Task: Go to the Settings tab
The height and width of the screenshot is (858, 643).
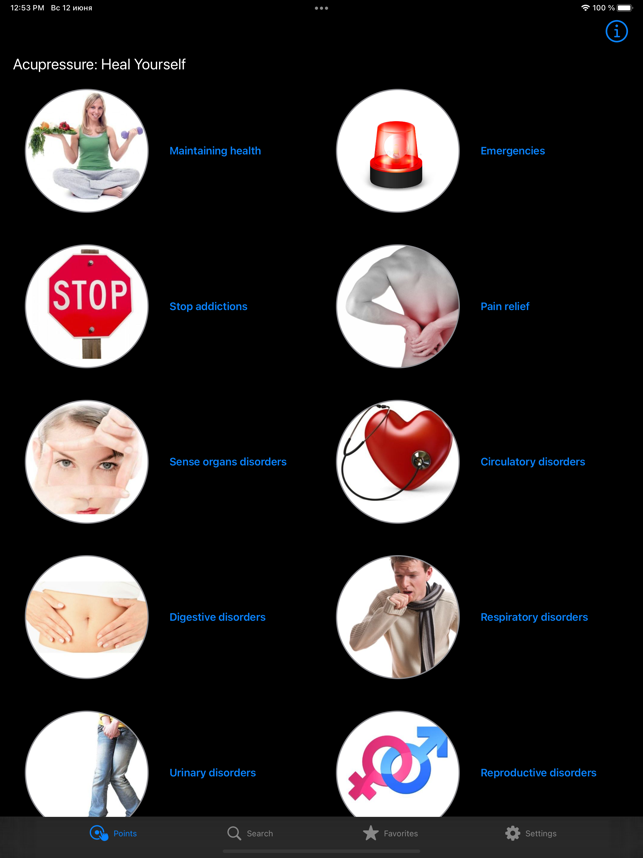Action: point(530,833)
